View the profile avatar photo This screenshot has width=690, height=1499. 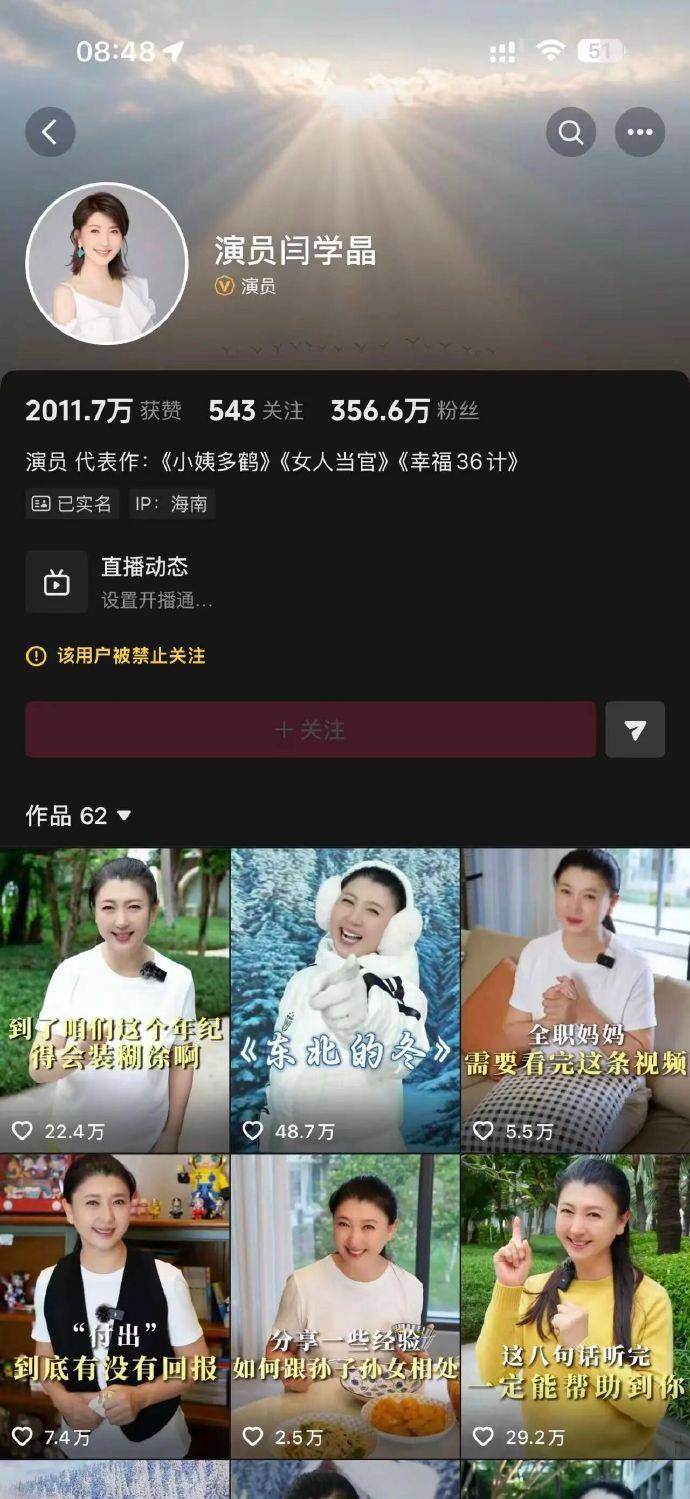pos(107,264)
